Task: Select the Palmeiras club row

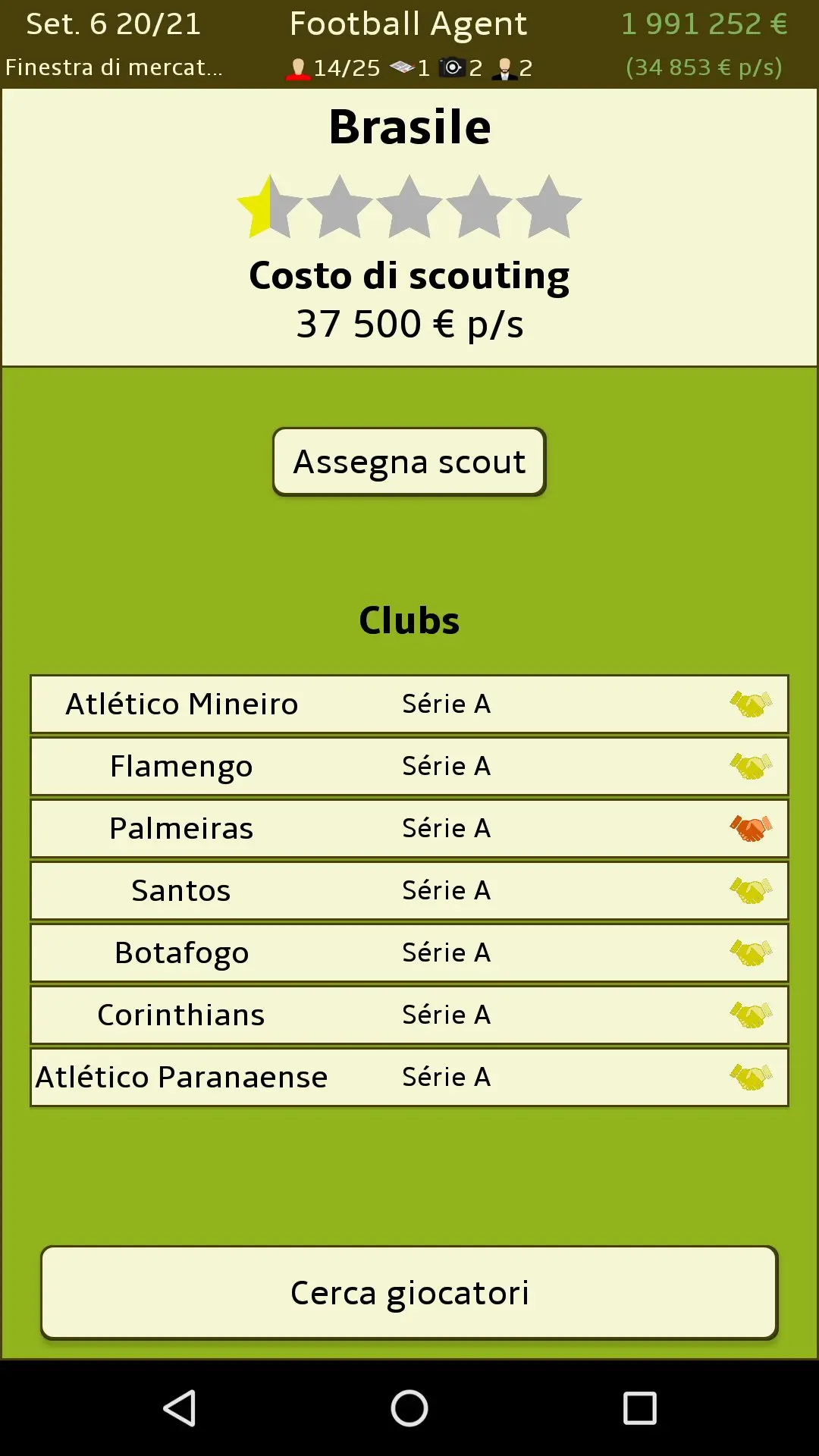Action: tap(409, 829)
